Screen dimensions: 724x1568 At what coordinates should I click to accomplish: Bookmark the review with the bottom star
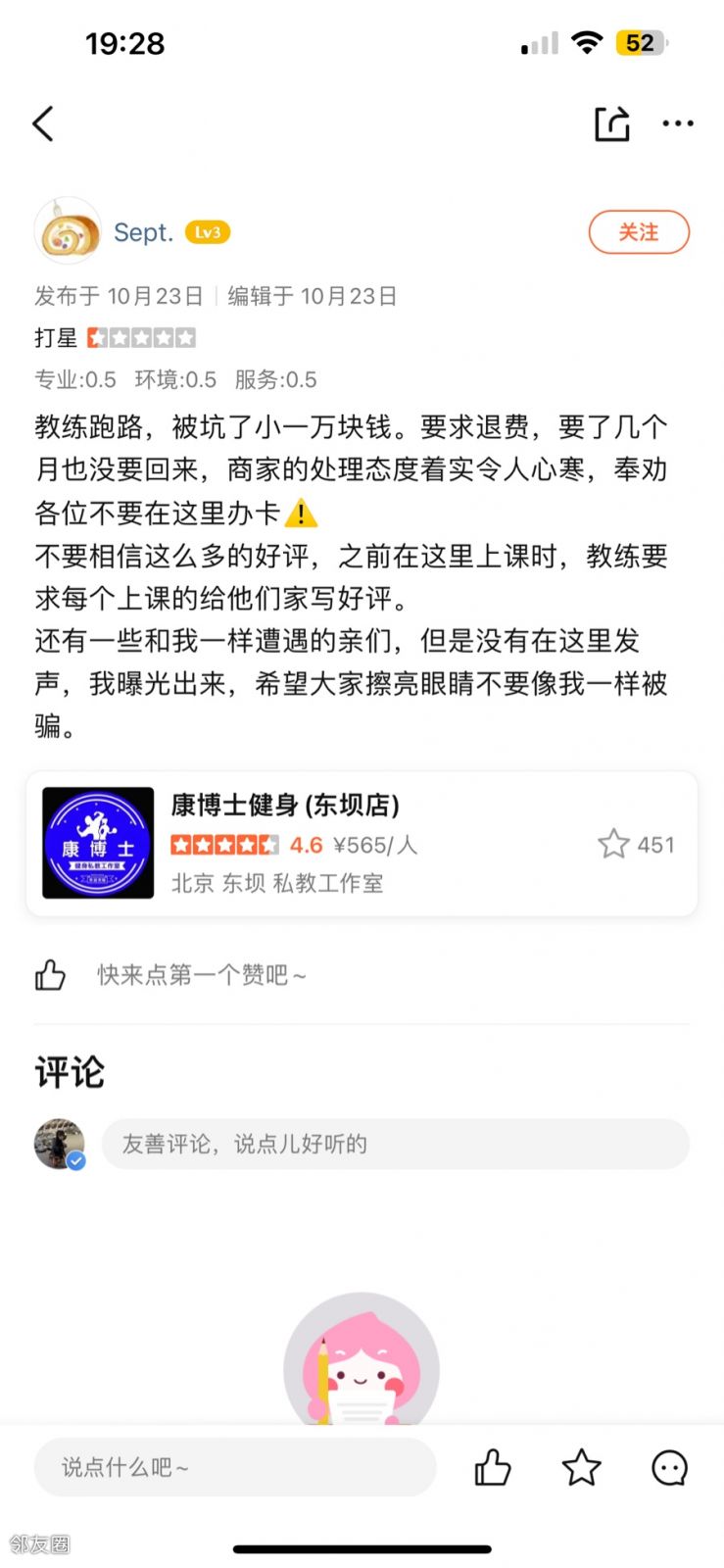(x=581, y=1467)
